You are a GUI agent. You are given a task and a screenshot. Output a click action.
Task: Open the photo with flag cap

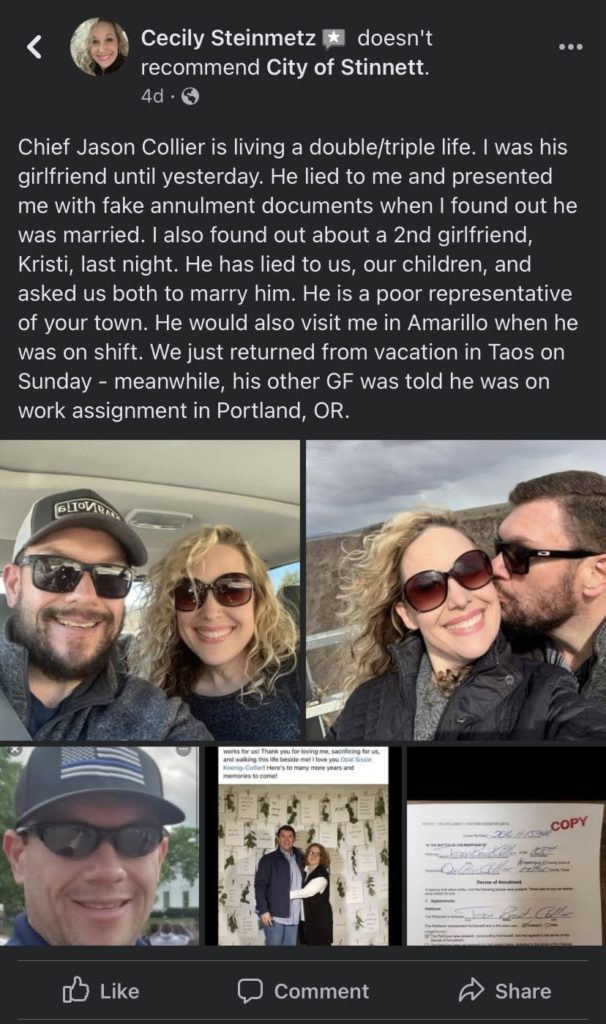[99, 846]
